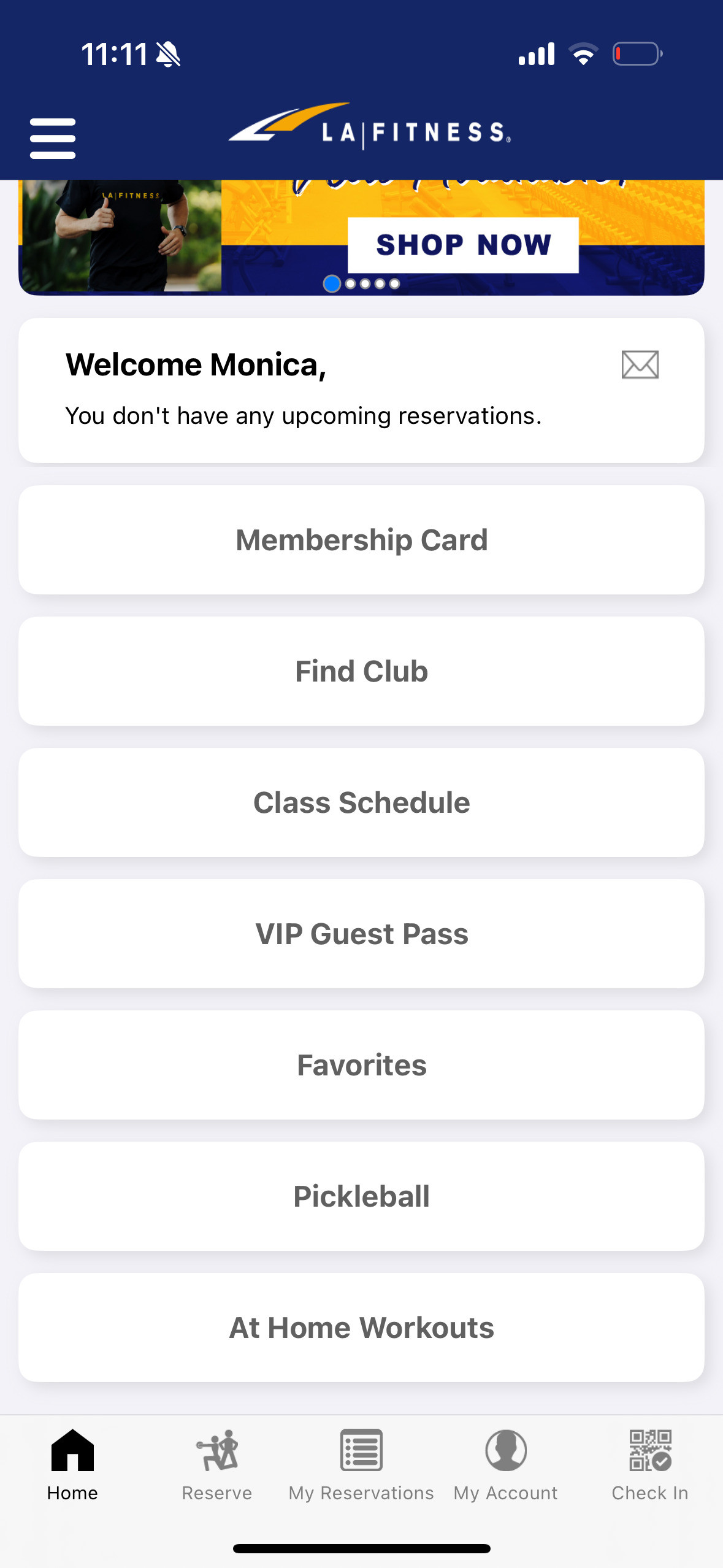Select Find Club

pyautogui.click(x=361, y=671)
